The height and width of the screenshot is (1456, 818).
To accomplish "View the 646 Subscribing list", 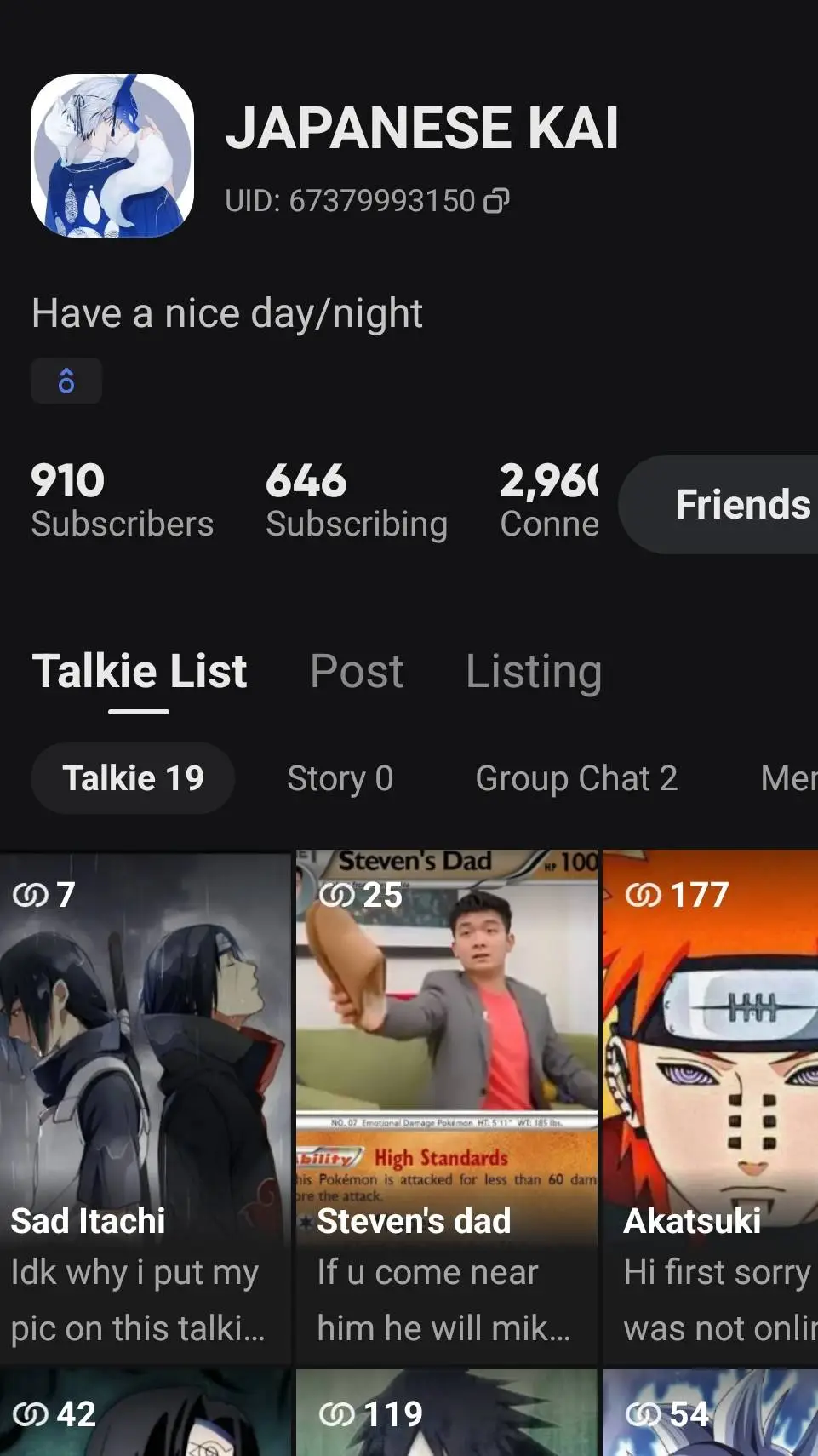I will pos(356,501).
